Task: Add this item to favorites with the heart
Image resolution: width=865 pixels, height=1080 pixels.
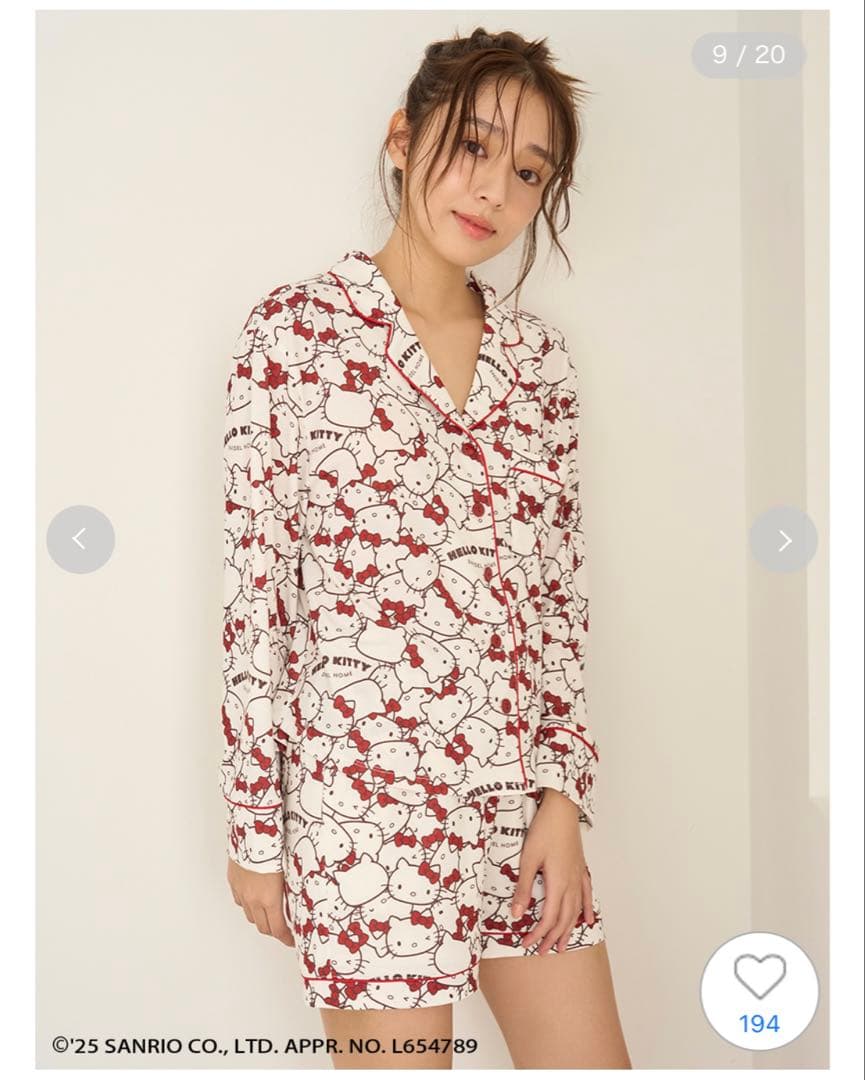Action: pyautogui.click(x=759, y=976)
